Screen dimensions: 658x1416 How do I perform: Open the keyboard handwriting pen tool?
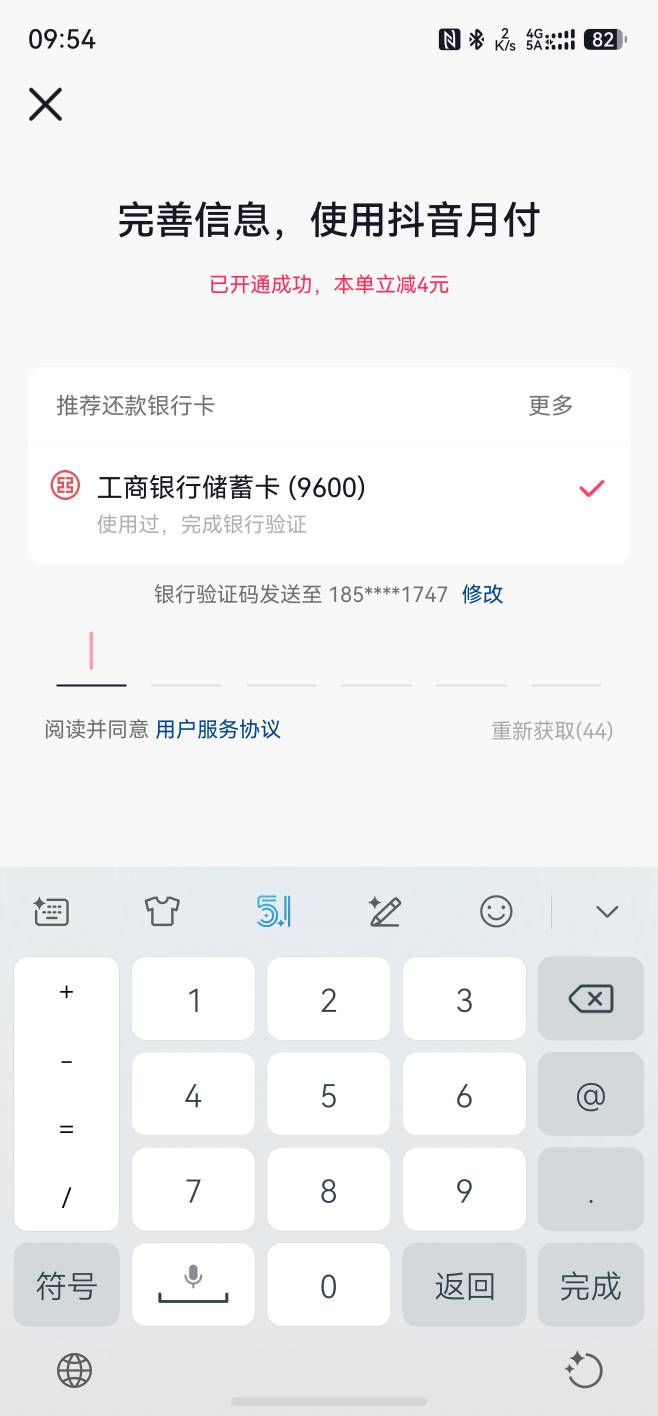pyautogui.click(x=384, y=911)
